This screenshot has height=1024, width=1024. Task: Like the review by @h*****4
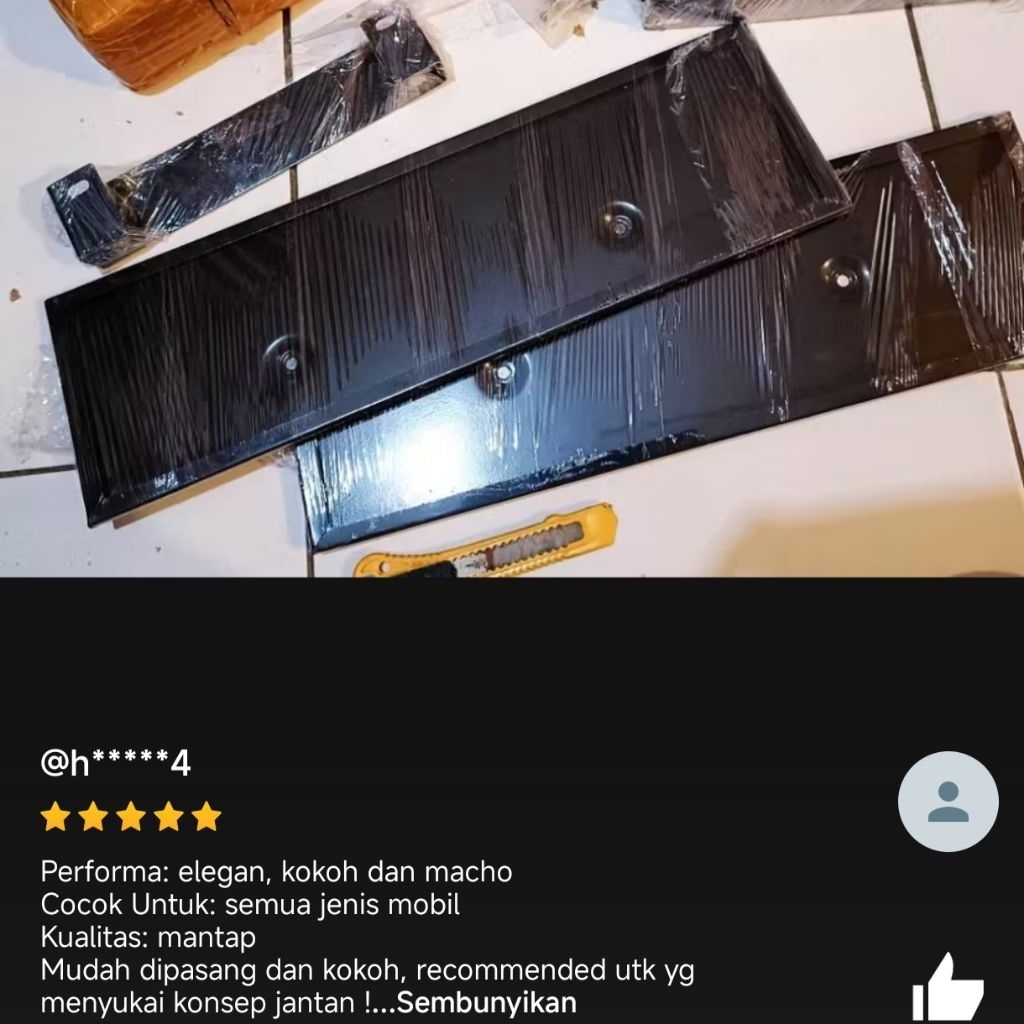[947, 987]
